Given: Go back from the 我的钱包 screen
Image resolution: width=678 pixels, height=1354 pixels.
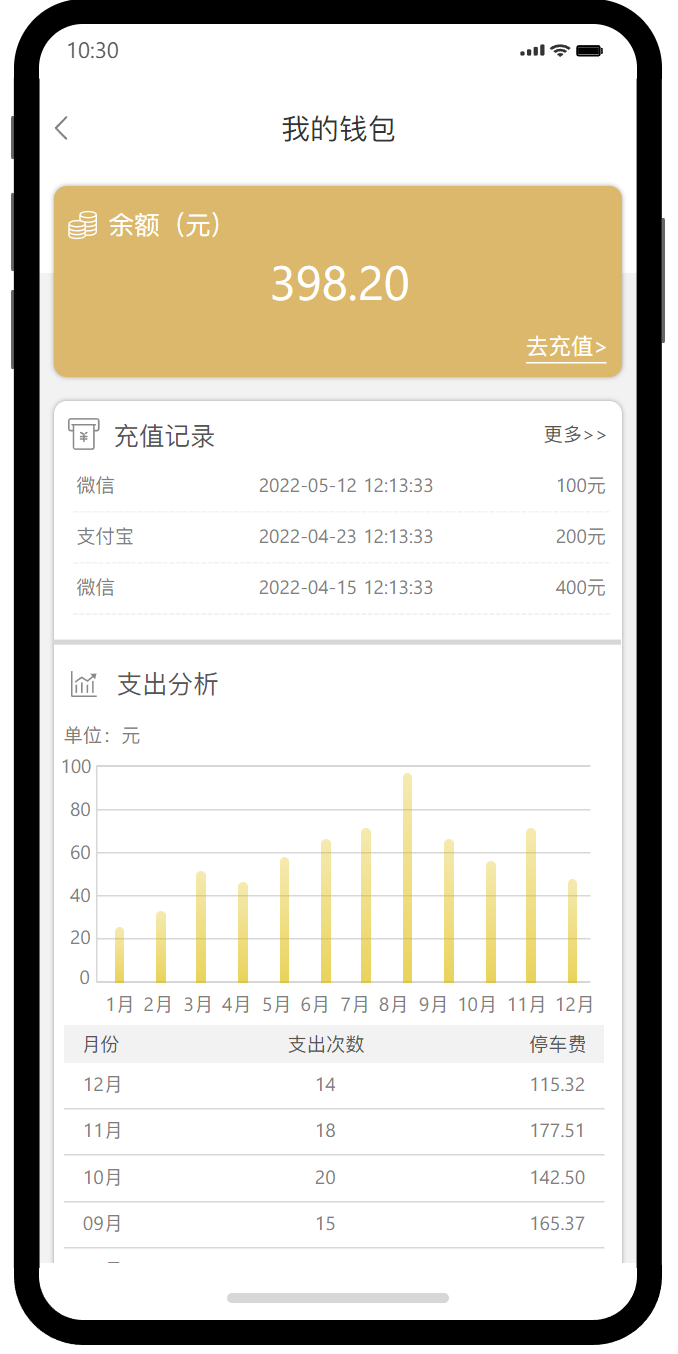Looking at the screenshot, I should 62,128.
